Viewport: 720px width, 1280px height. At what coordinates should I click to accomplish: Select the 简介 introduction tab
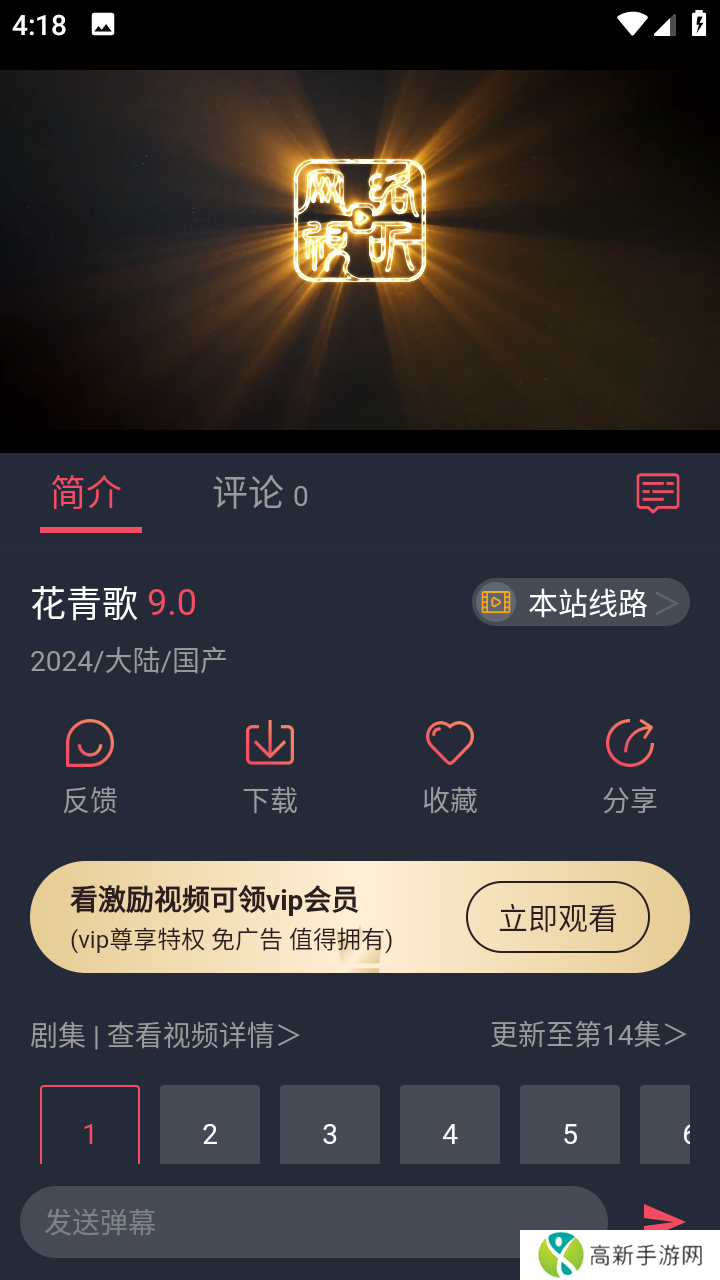(x=90, y=493)
